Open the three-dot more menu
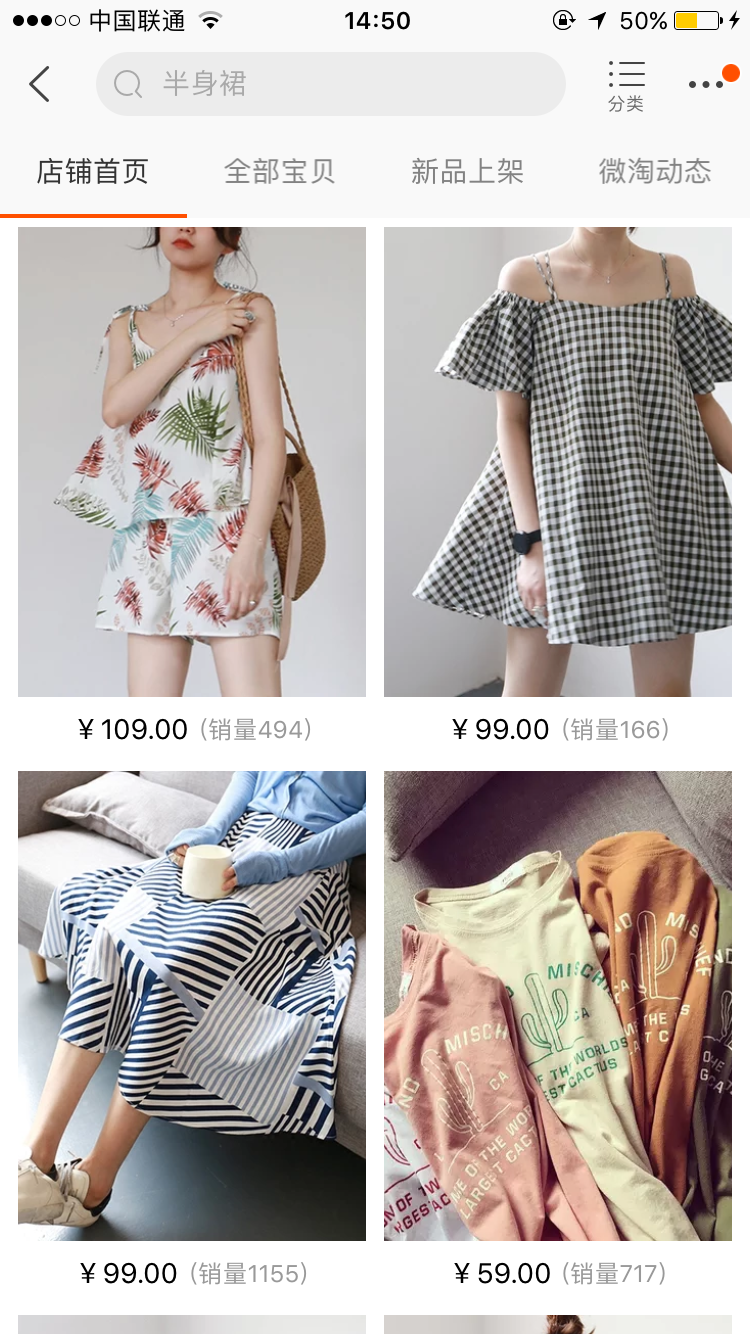This screenshot has width=750, height=1334. [707, 84]
